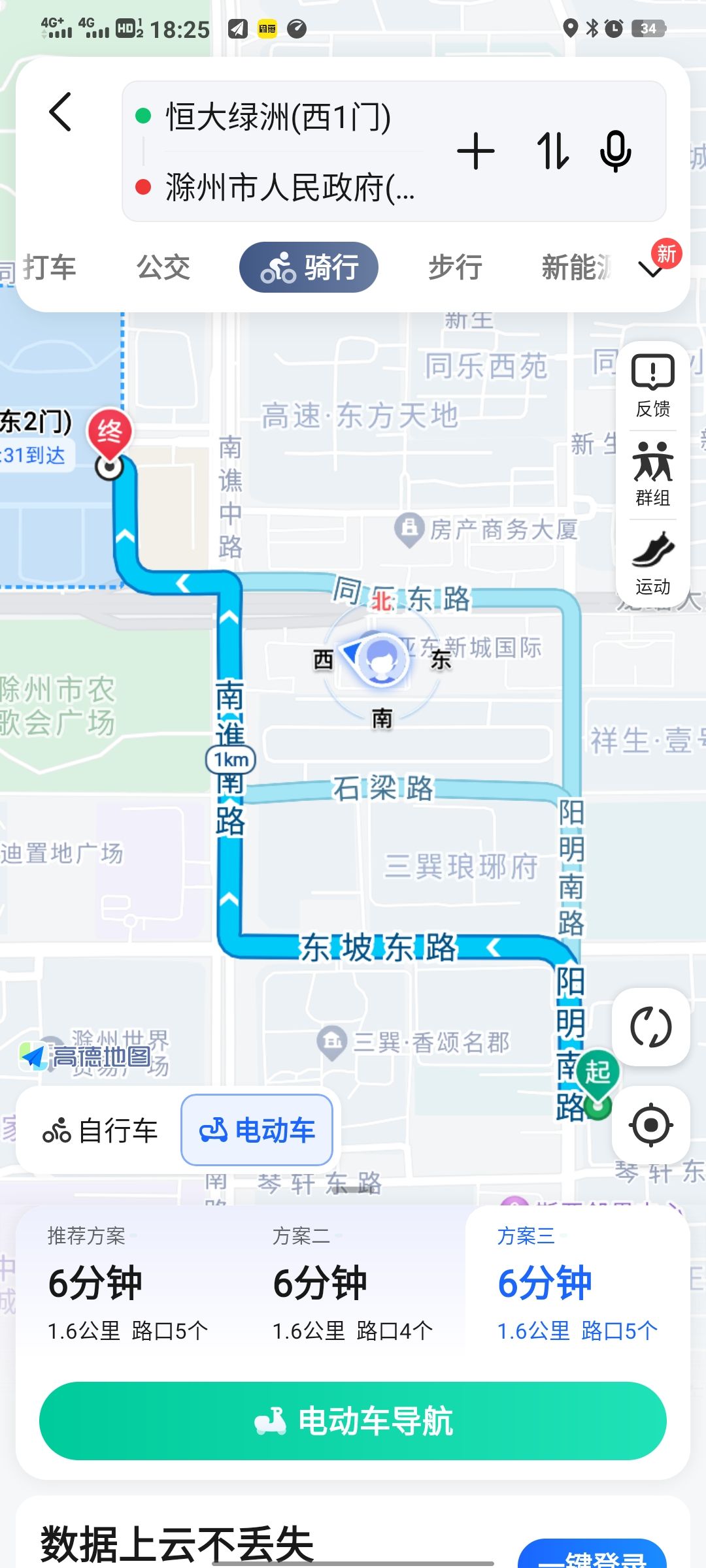
Task: Switch to 公交 travel mode
Action: 163,268
